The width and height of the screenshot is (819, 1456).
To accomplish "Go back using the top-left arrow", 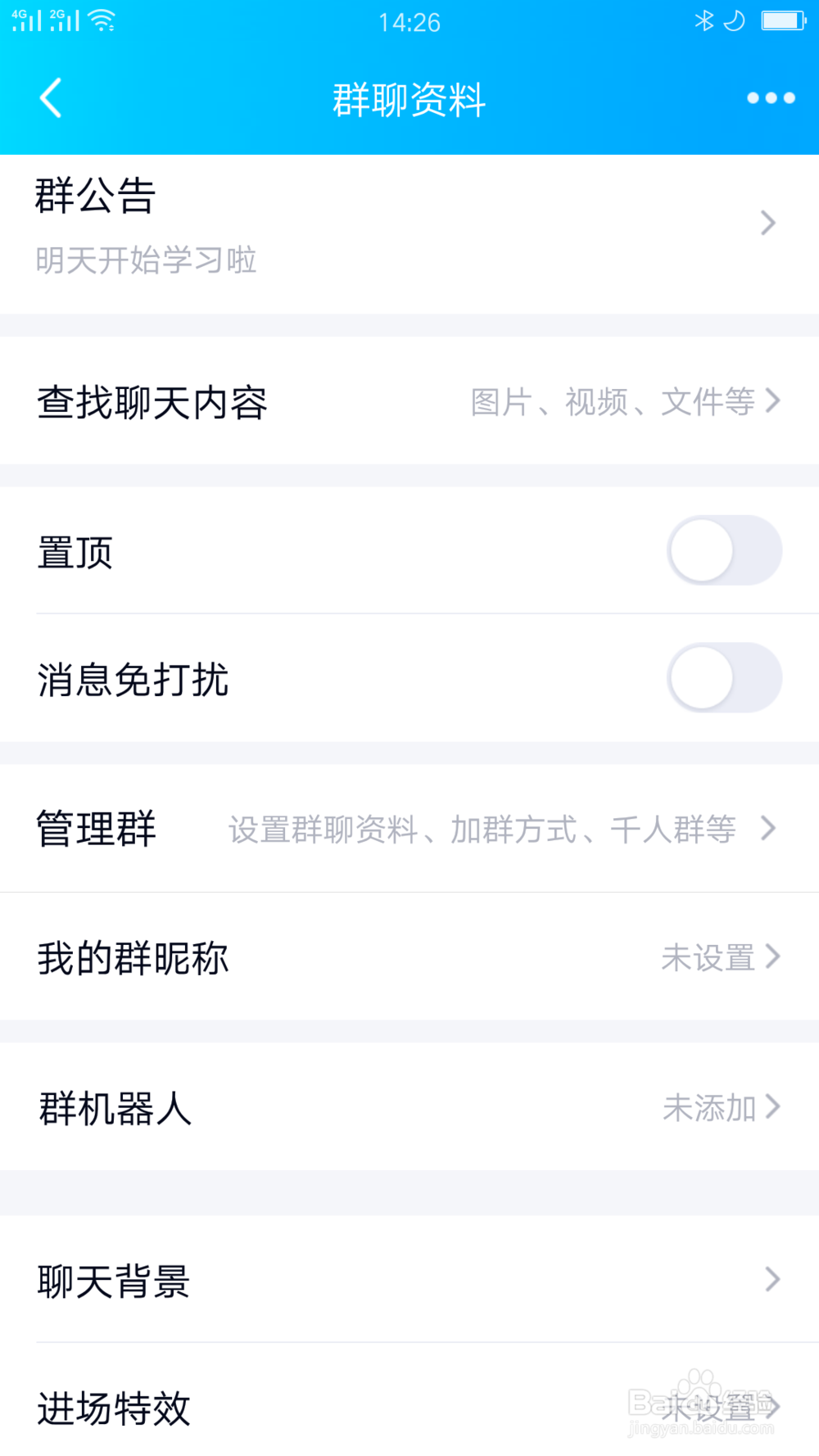I will click(51, 98).
